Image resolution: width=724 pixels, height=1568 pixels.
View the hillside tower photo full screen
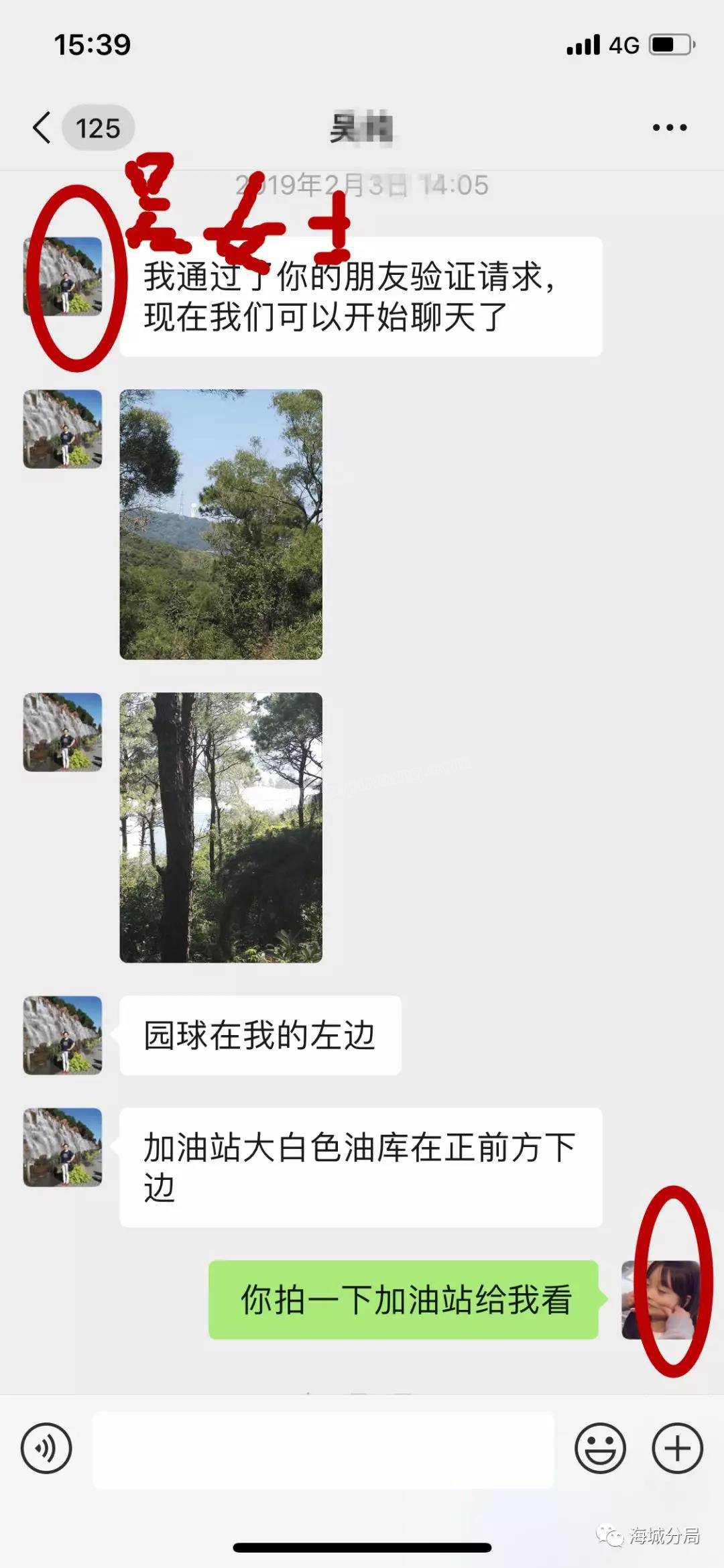coord(221,524)
